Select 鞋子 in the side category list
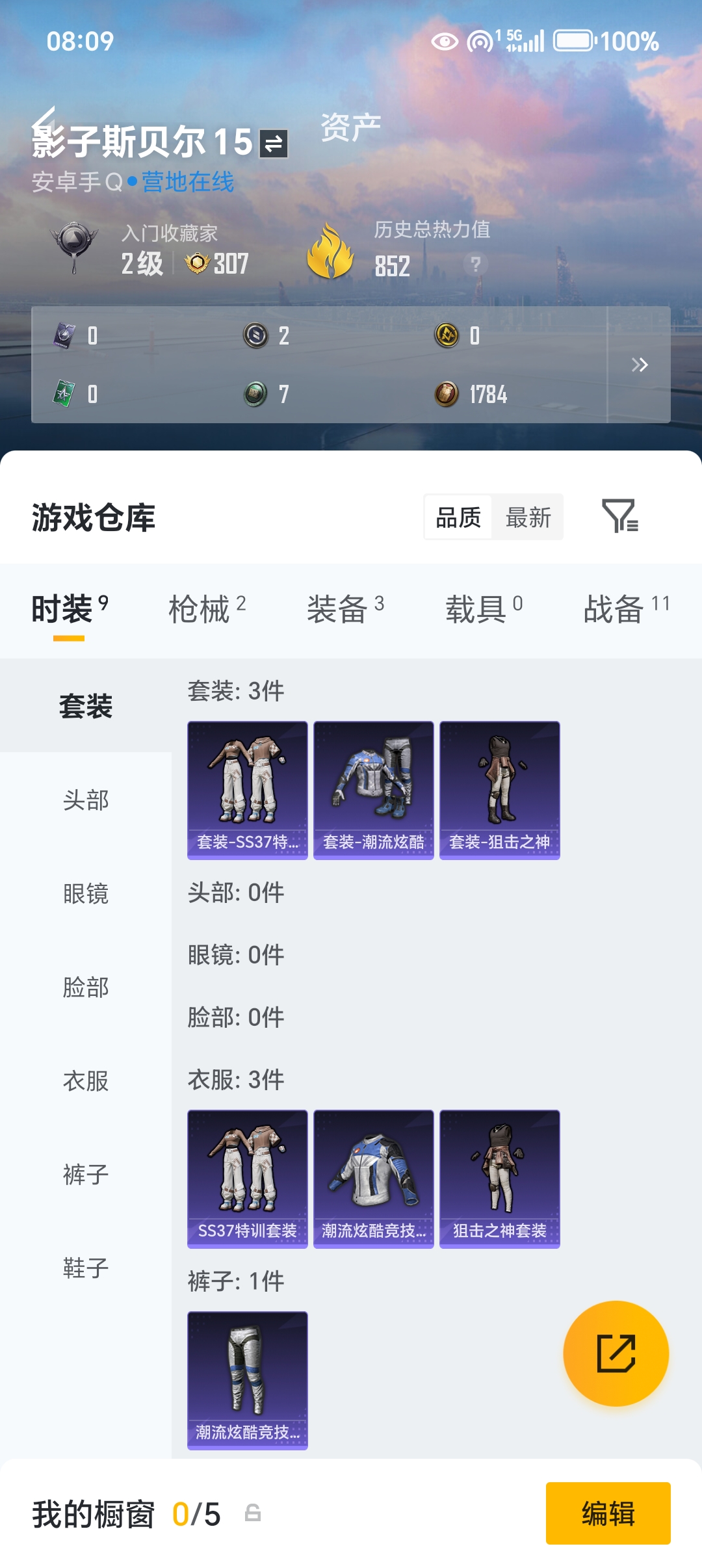The height and width of the screenshot is (1568, 702). pyautogui.click(x=86, y=1268)
